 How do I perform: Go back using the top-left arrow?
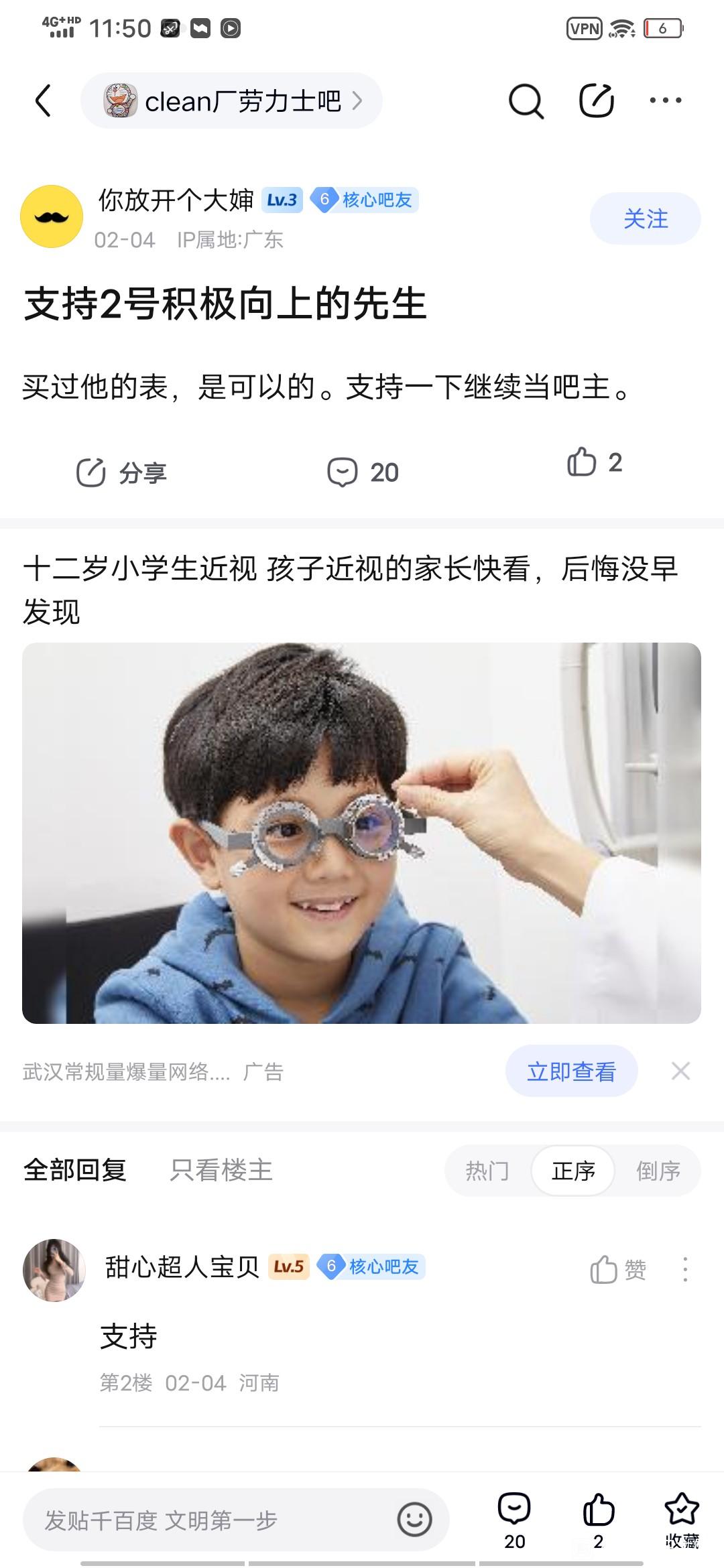pos(43,101)
